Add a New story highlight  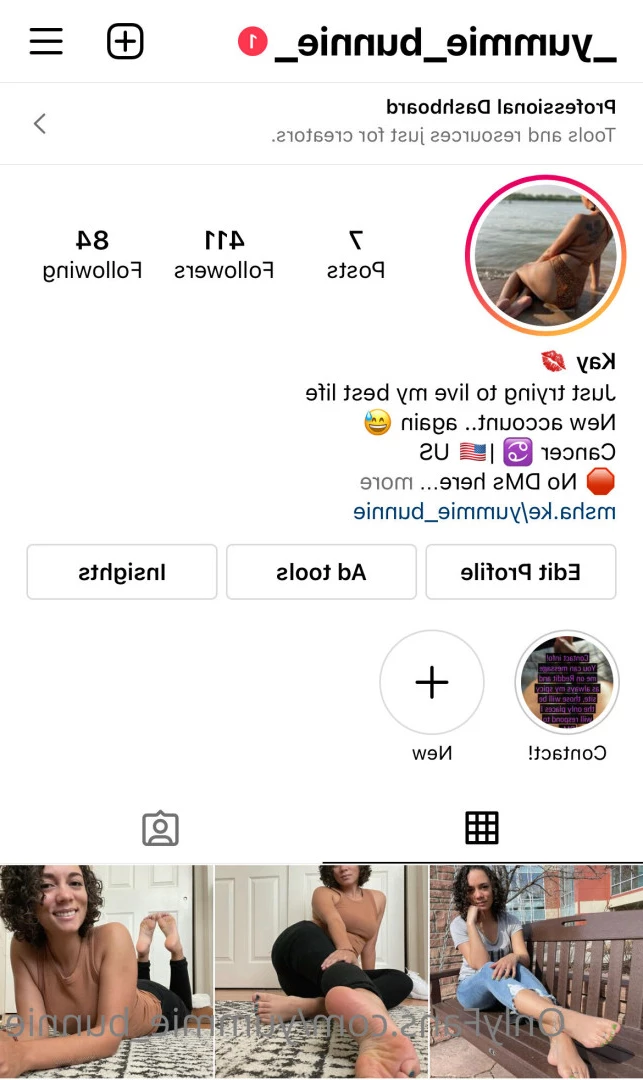(x=432, y=683)
